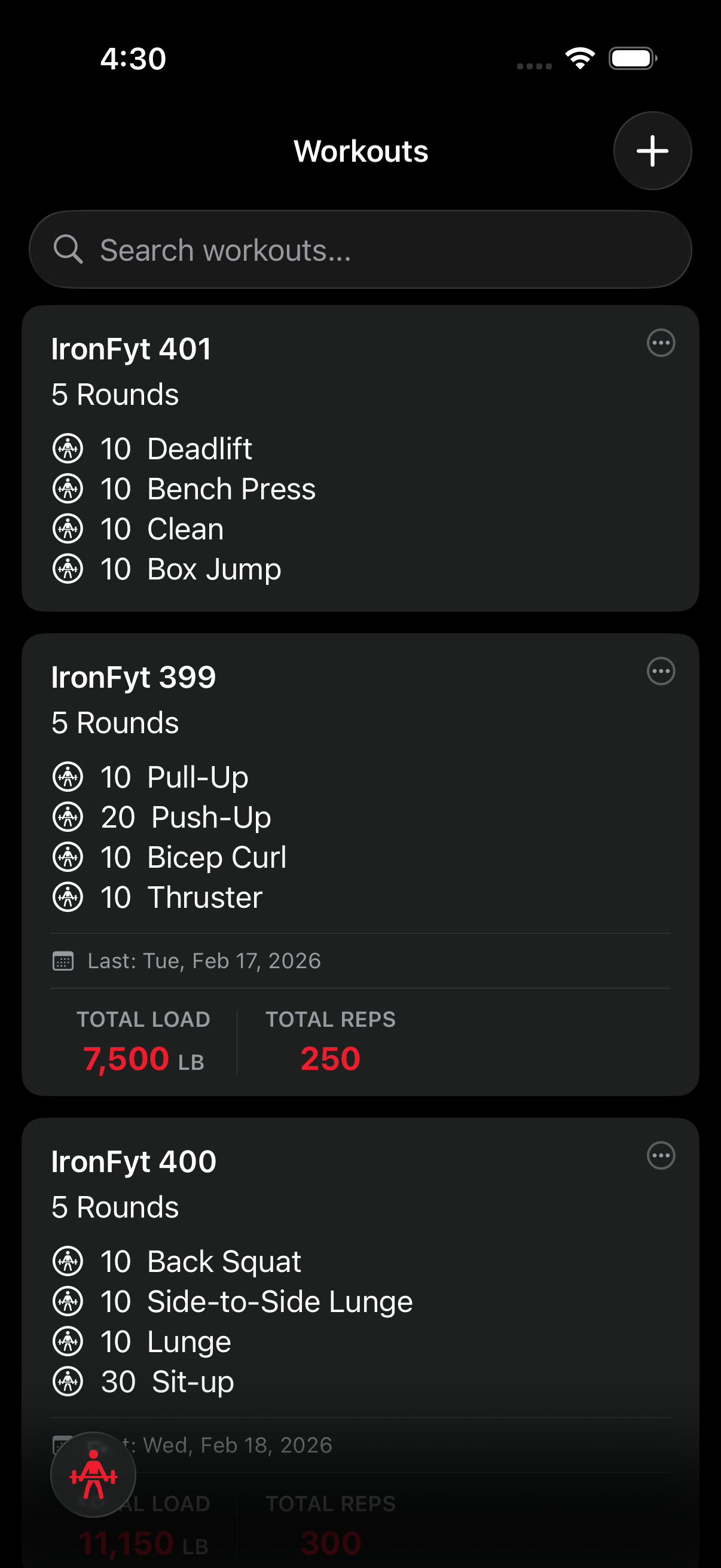Click the exercise icon beside Pull-Up
The height and width of the screenshot is (1568, 721).
68,777
